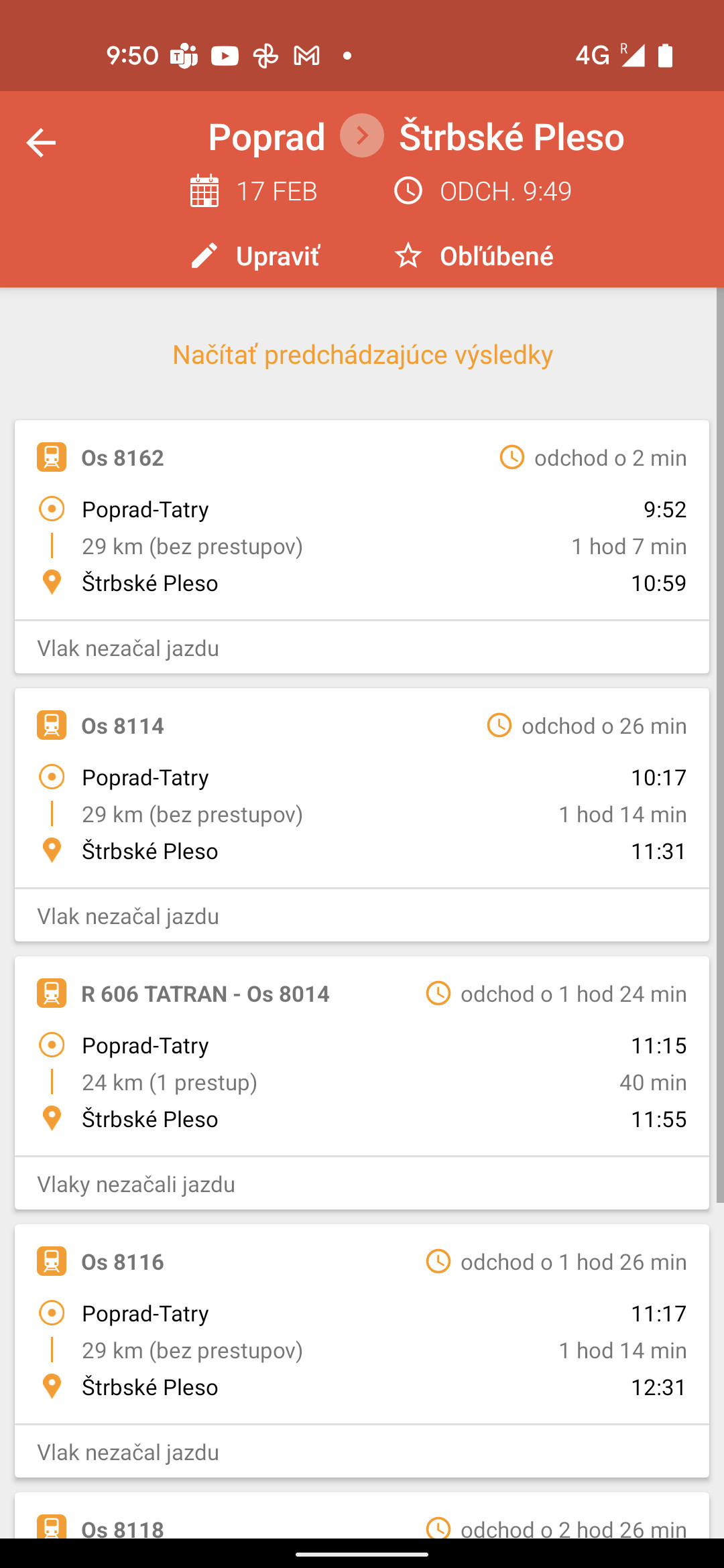Swap direction with the arrow between stations
This screenshot has width=724, height=1568.
click(362, 135)
